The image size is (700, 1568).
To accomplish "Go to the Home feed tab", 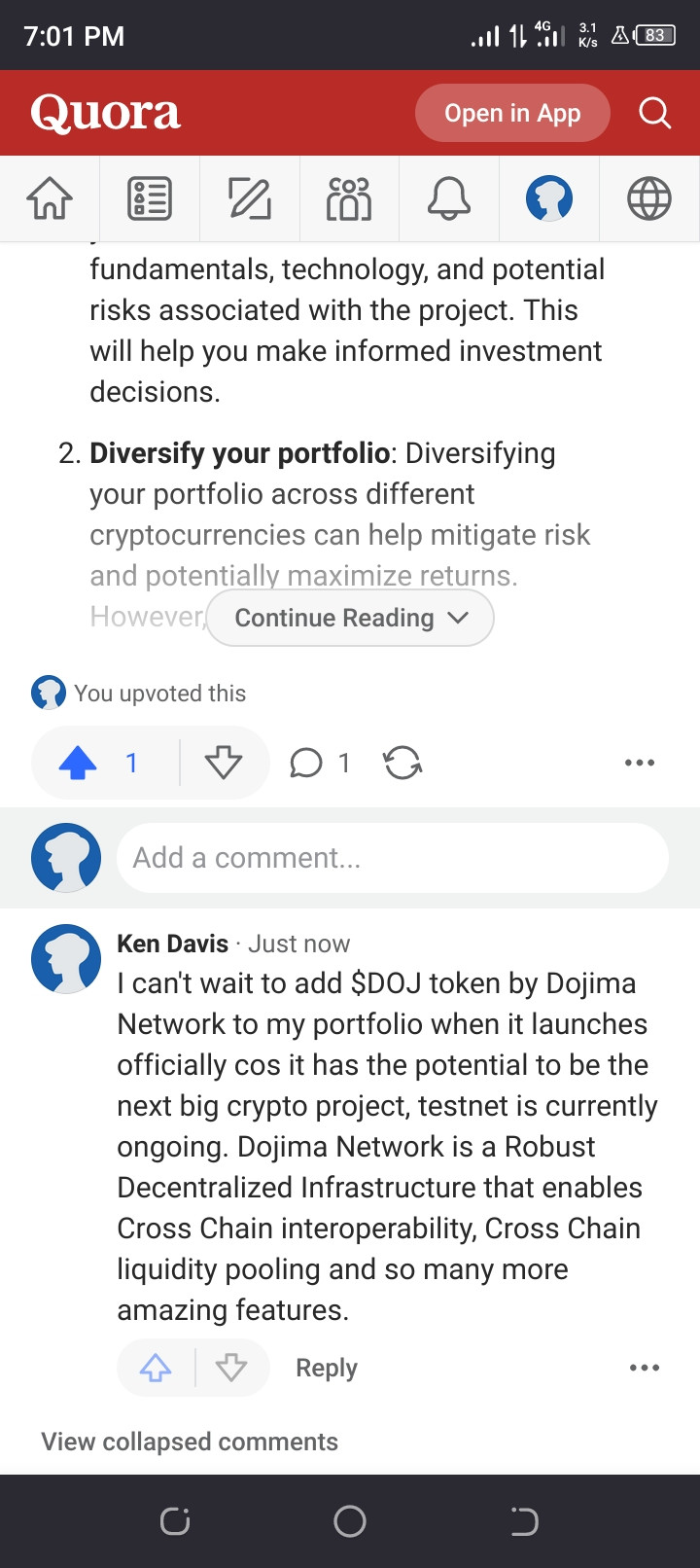I will pos(50,198).
